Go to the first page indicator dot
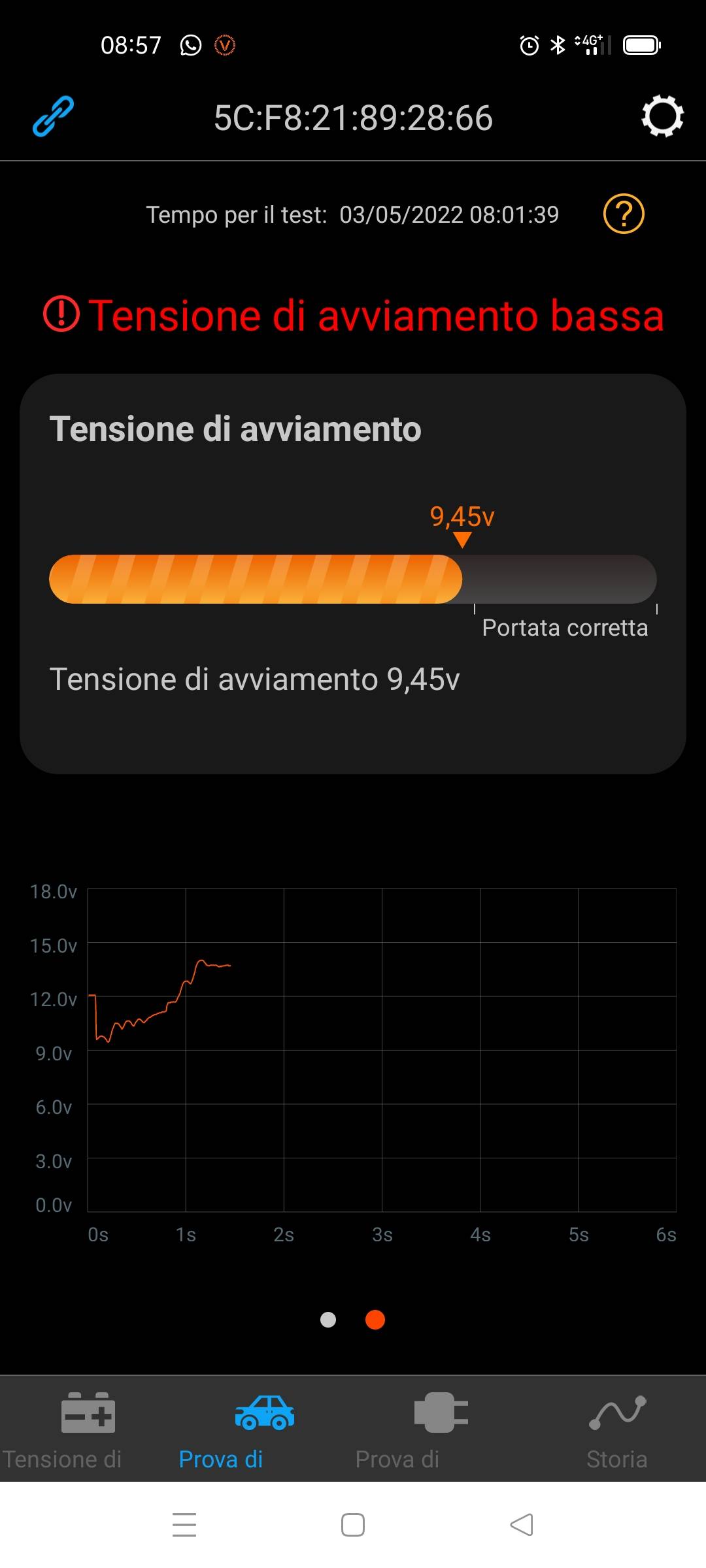 [x=328, y=1320]
